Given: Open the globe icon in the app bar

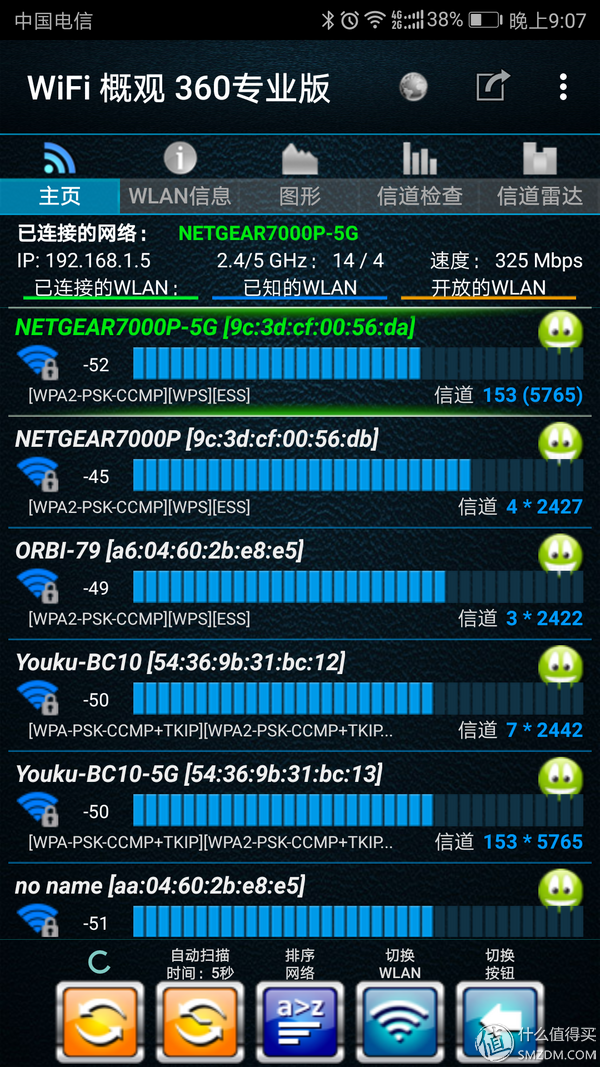Looking at the screenshot, I should coord(413,86).
